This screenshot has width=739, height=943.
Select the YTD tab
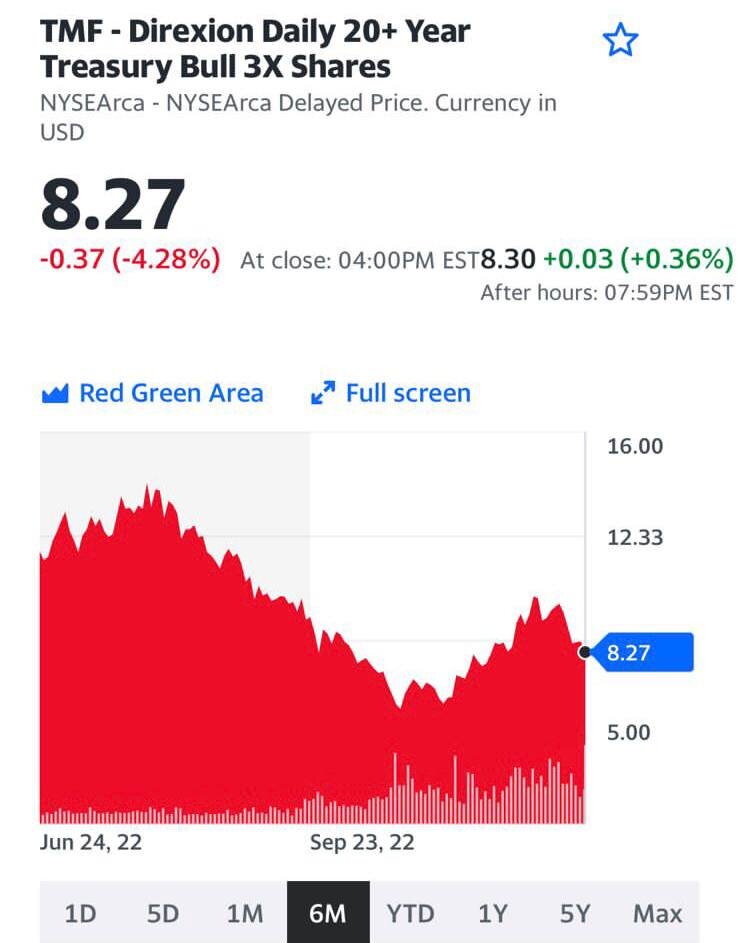pyautogui.click(x=409, y=912)
